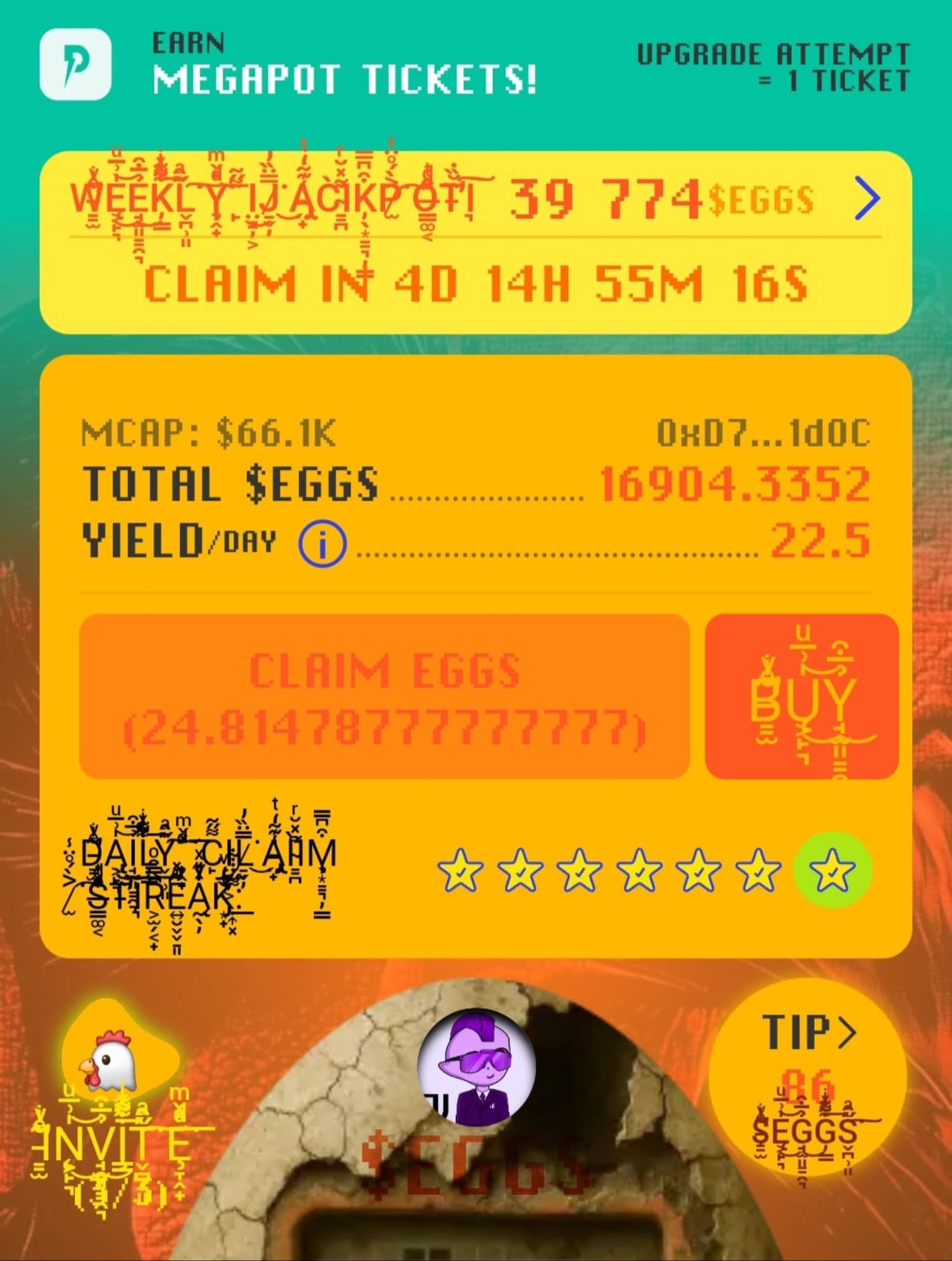Claim eggs with the orange button
This screenshot has width=952, height=1261.
(384, 697)
